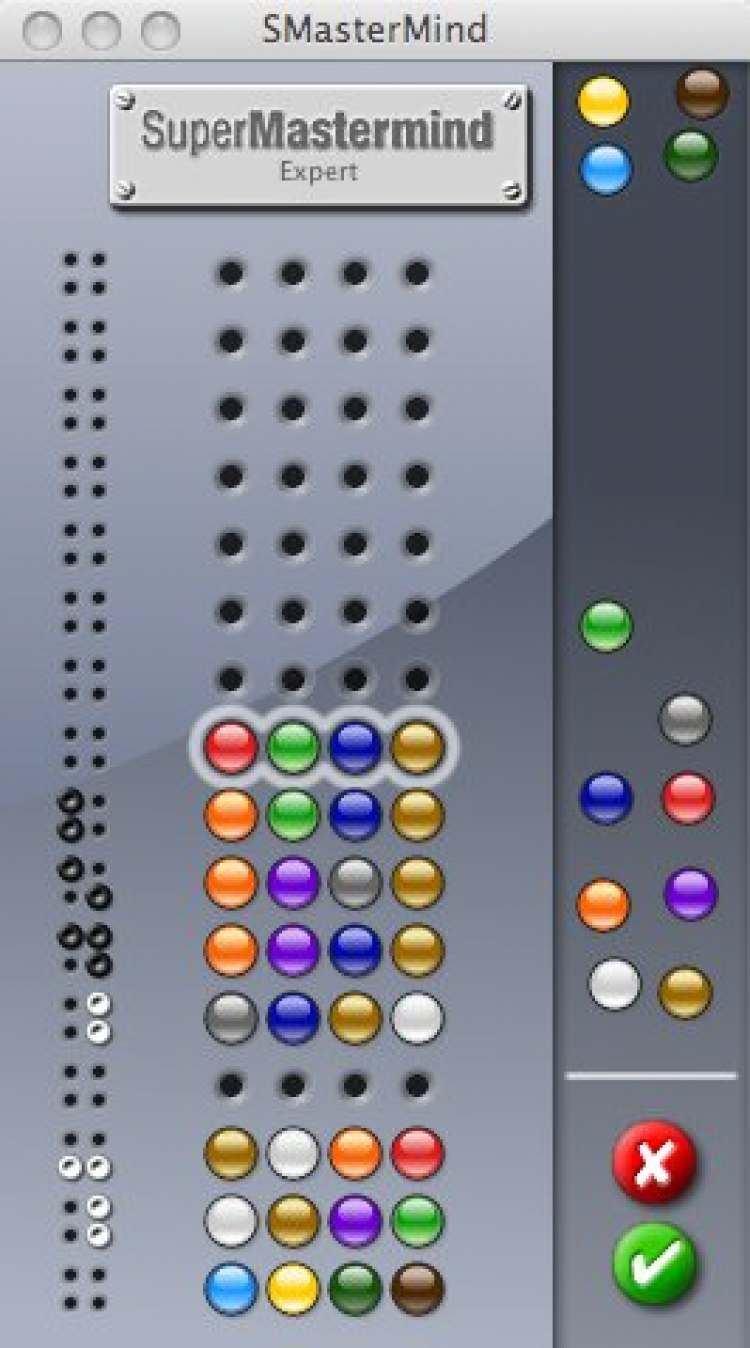
Task: Tap the gold peg in highlighted guess row
Action: point(418,747)
